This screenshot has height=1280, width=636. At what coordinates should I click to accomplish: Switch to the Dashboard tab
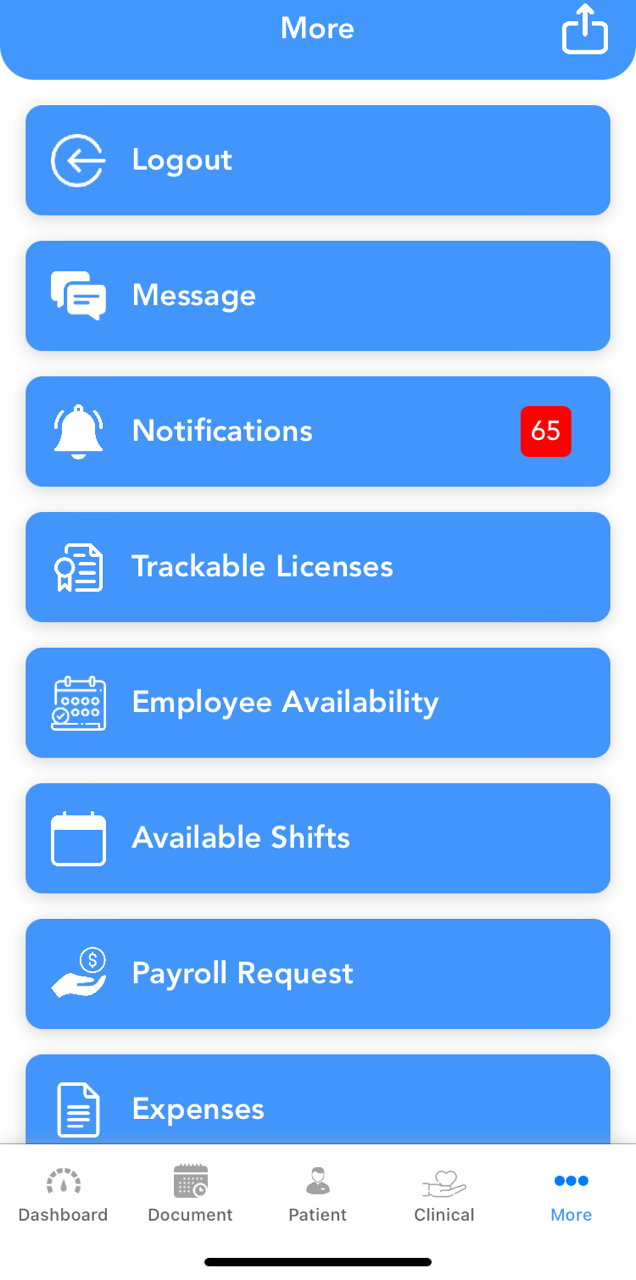[x=63, y=1196]
